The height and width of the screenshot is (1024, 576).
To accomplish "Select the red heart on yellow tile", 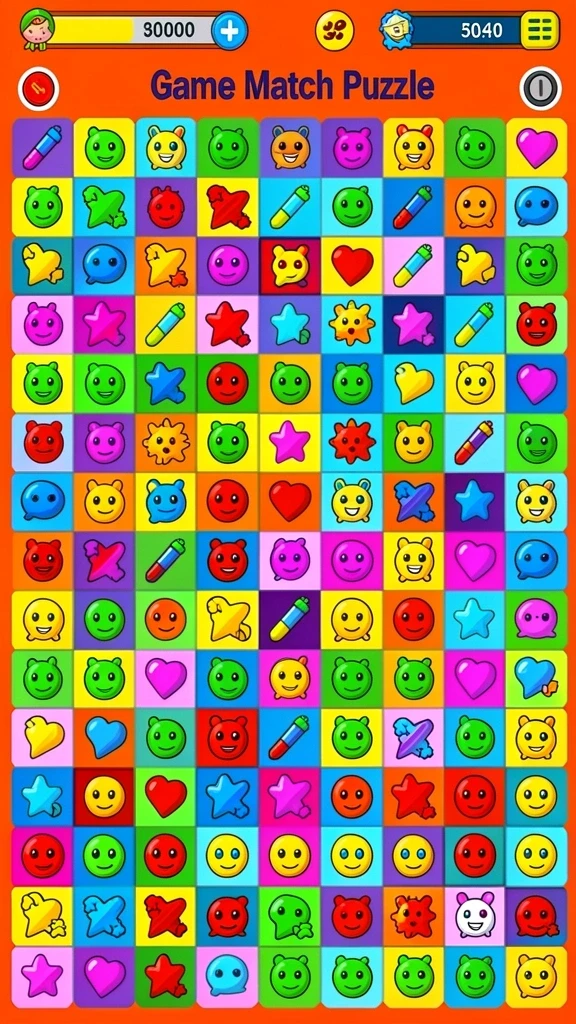I will 351,266.
